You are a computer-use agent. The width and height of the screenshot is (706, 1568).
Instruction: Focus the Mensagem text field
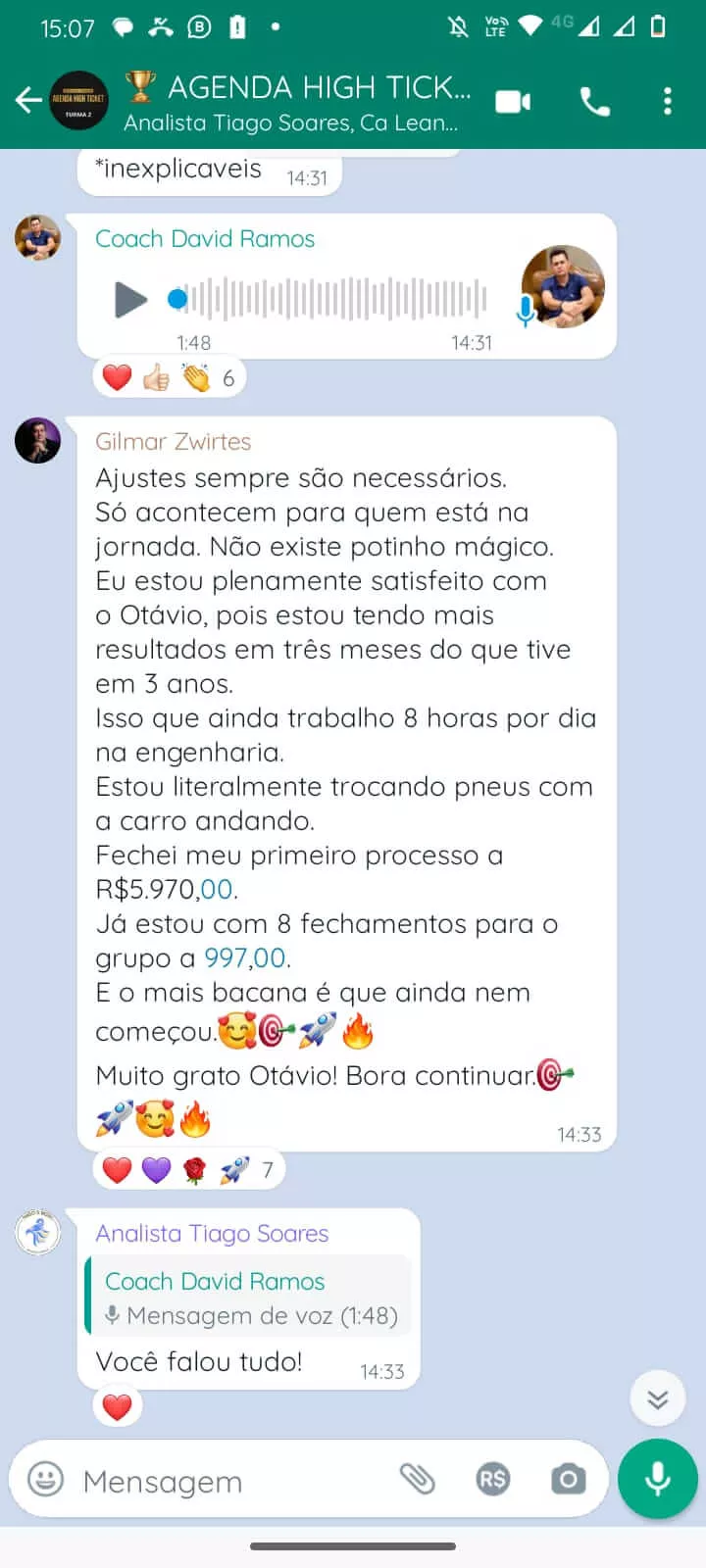(226, 1481)
